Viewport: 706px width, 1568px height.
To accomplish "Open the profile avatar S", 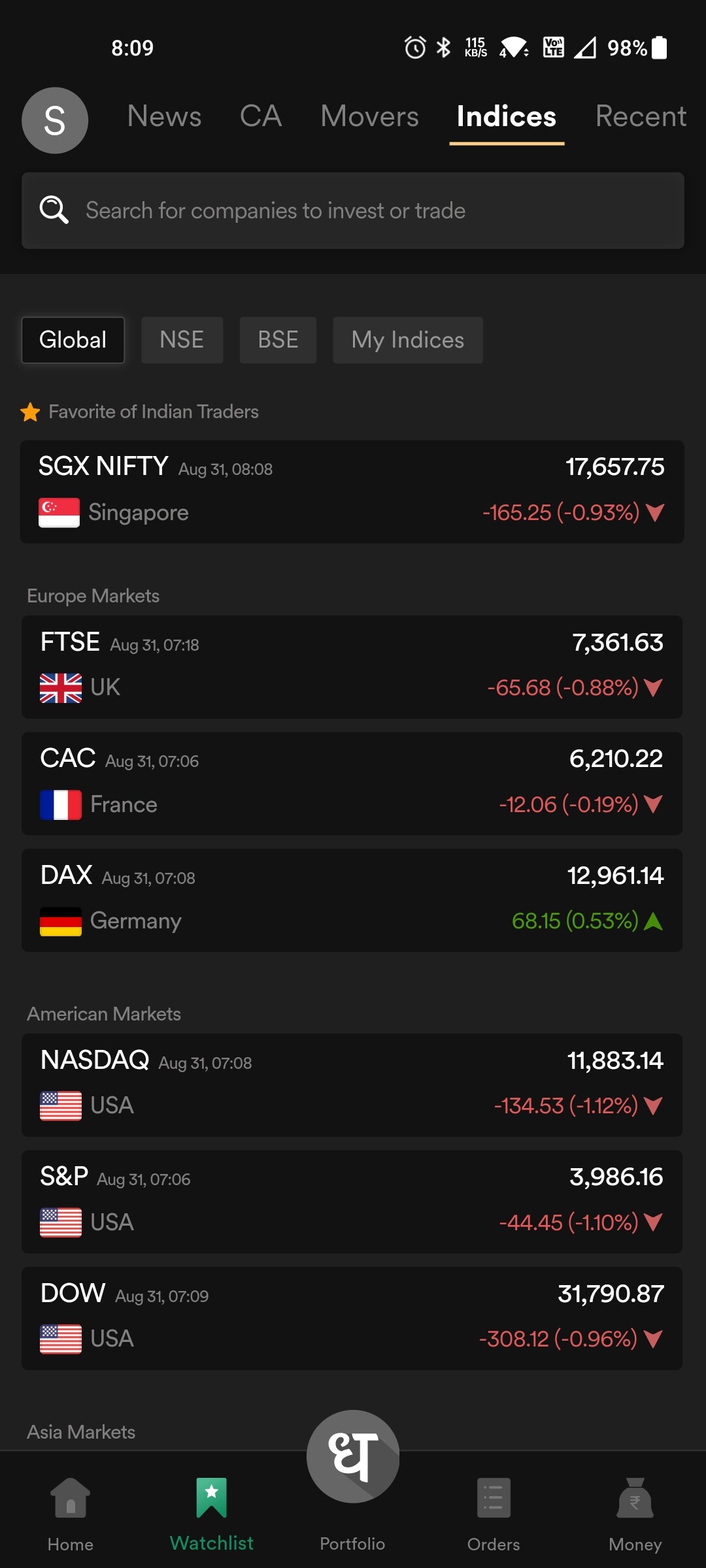I will point(55,120).
